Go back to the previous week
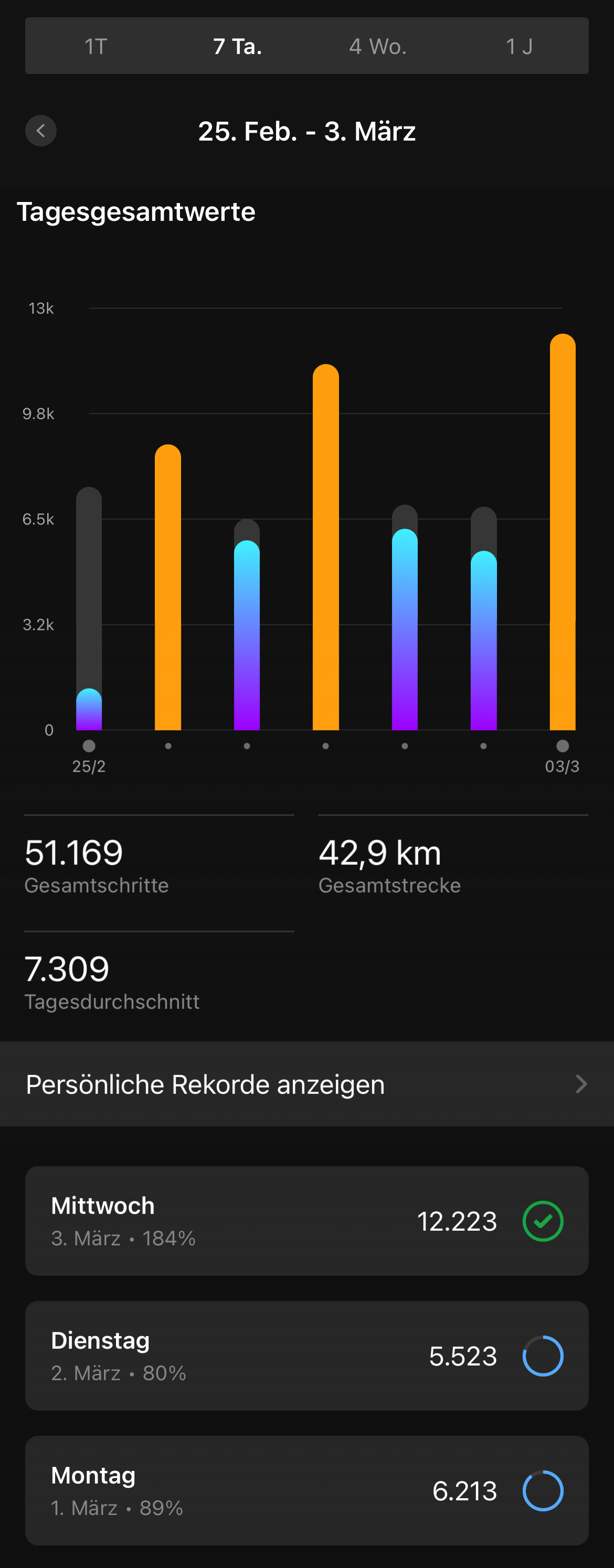The image size is (614, 1568). click(x=41, y=131)
